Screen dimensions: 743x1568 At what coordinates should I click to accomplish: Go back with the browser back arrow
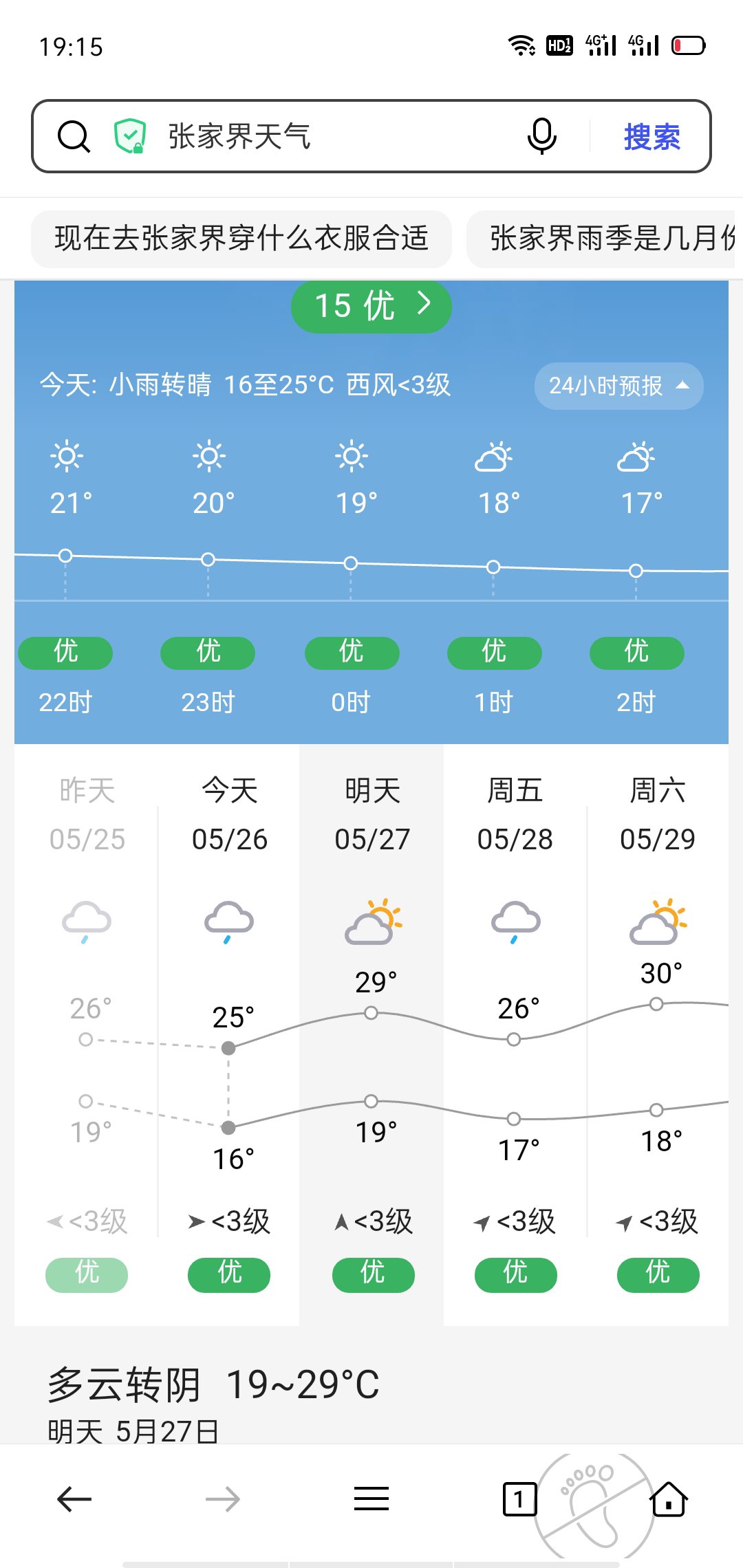pos(74,1499)
